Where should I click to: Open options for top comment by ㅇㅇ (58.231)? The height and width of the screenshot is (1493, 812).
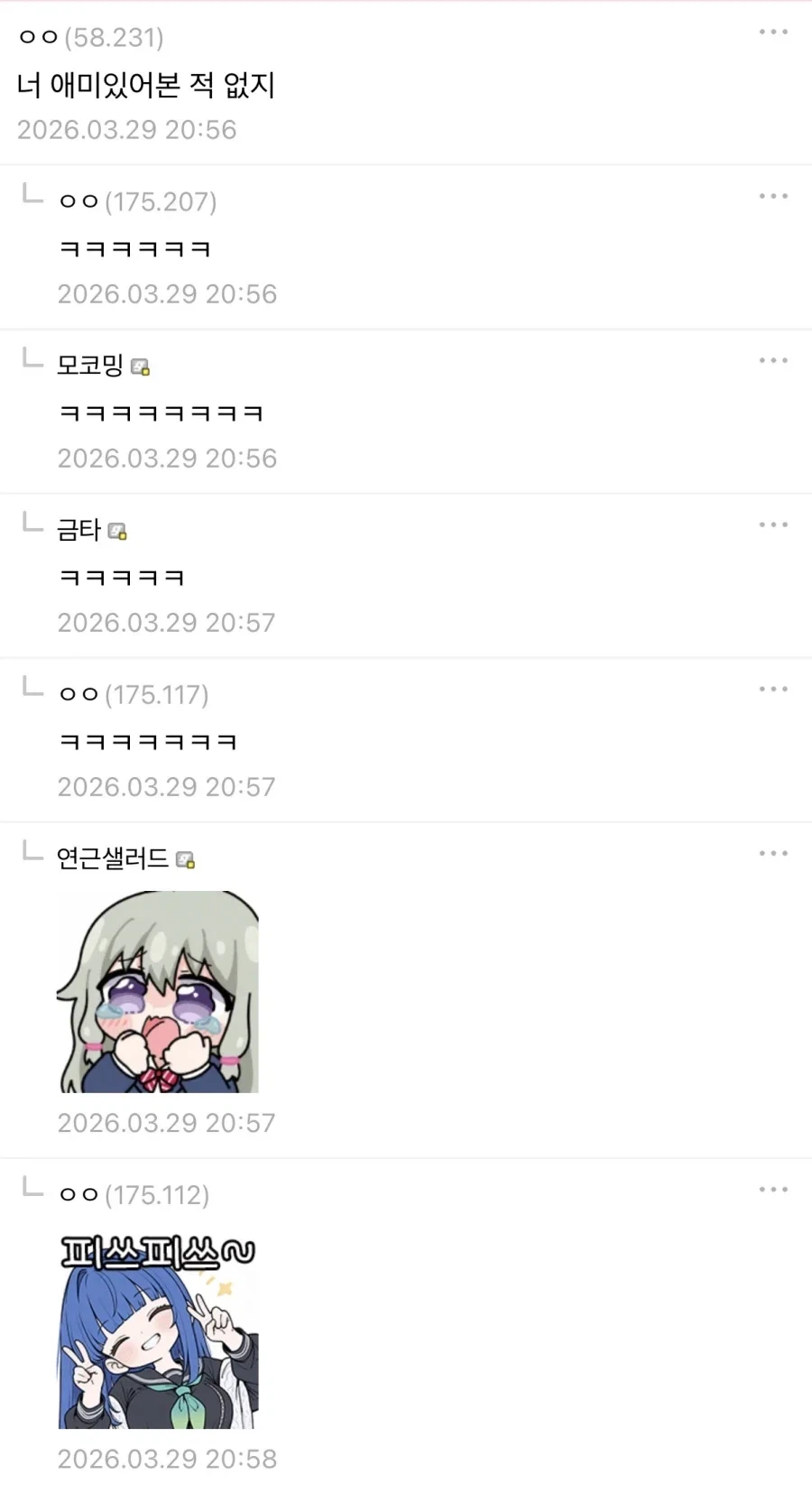click(x=773, y=32)
